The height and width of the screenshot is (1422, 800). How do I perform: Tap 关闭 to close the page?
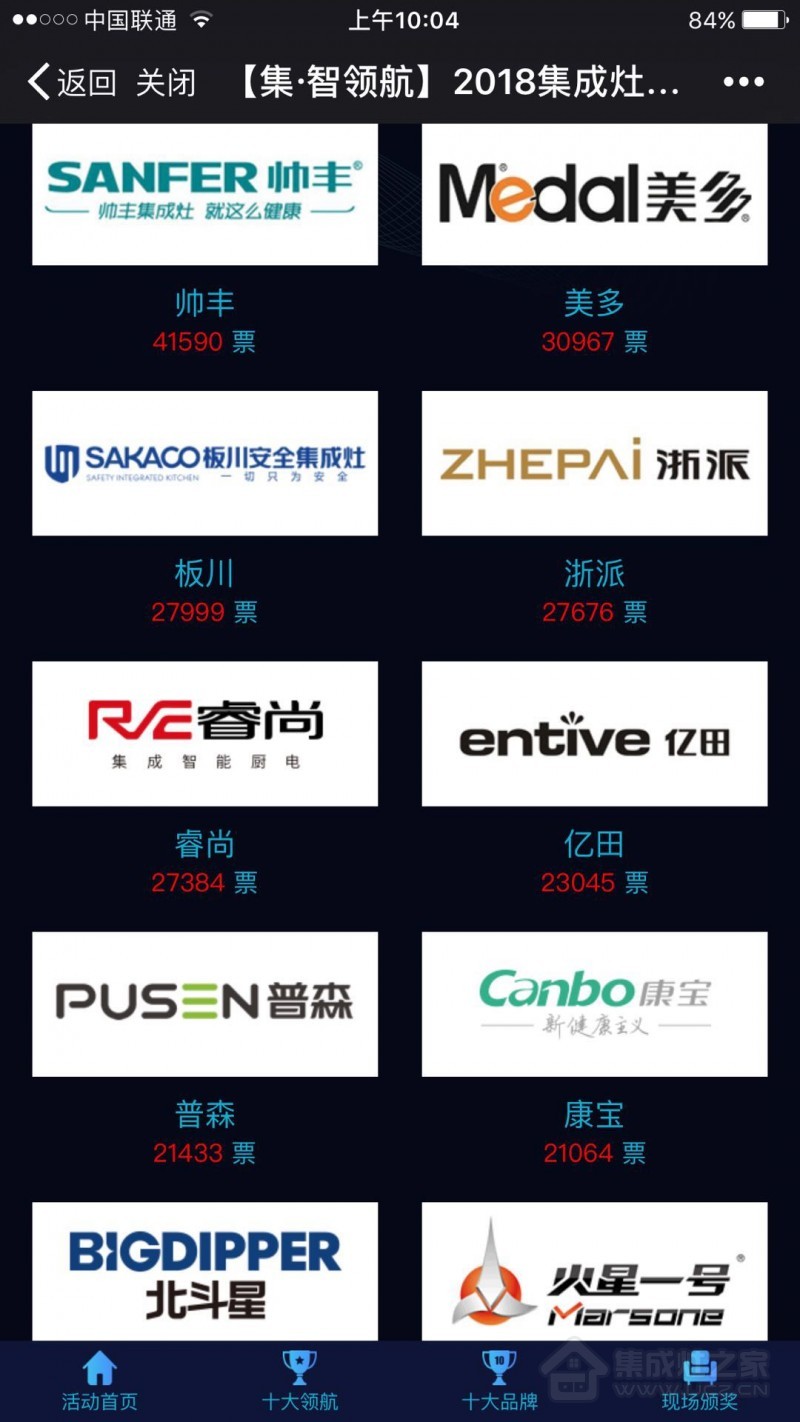[x=165, y=82]
